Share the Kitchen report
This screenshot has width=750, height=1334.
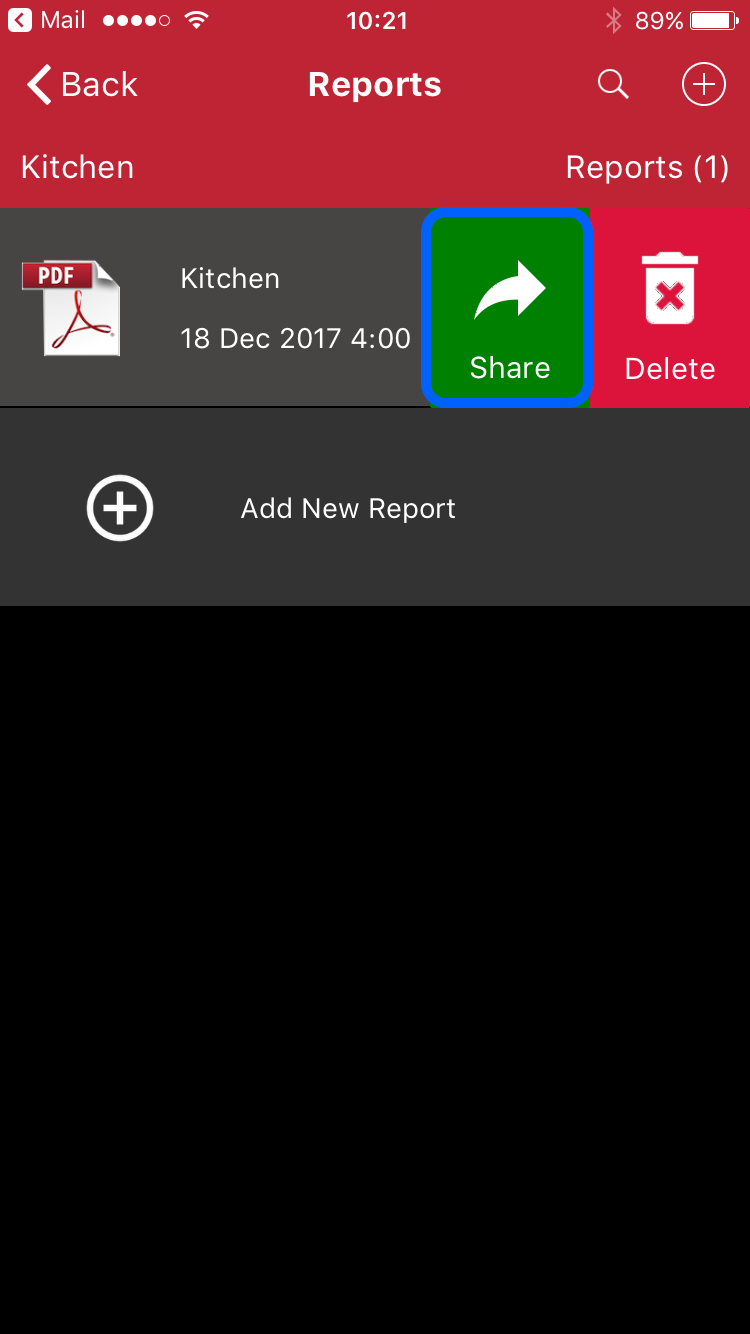pos(509,308)
